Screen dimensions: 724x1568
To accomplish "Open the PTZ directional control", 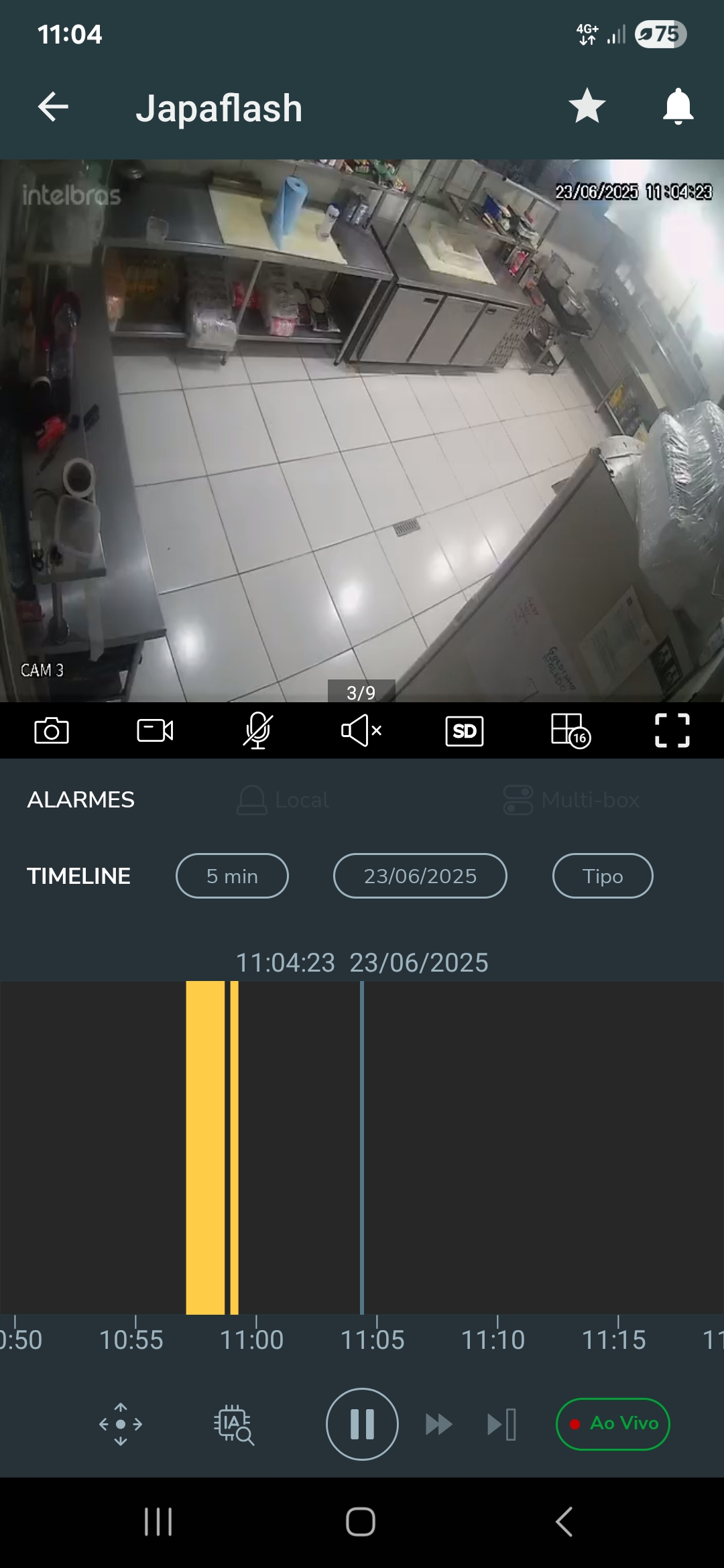I will point(121,1424).
